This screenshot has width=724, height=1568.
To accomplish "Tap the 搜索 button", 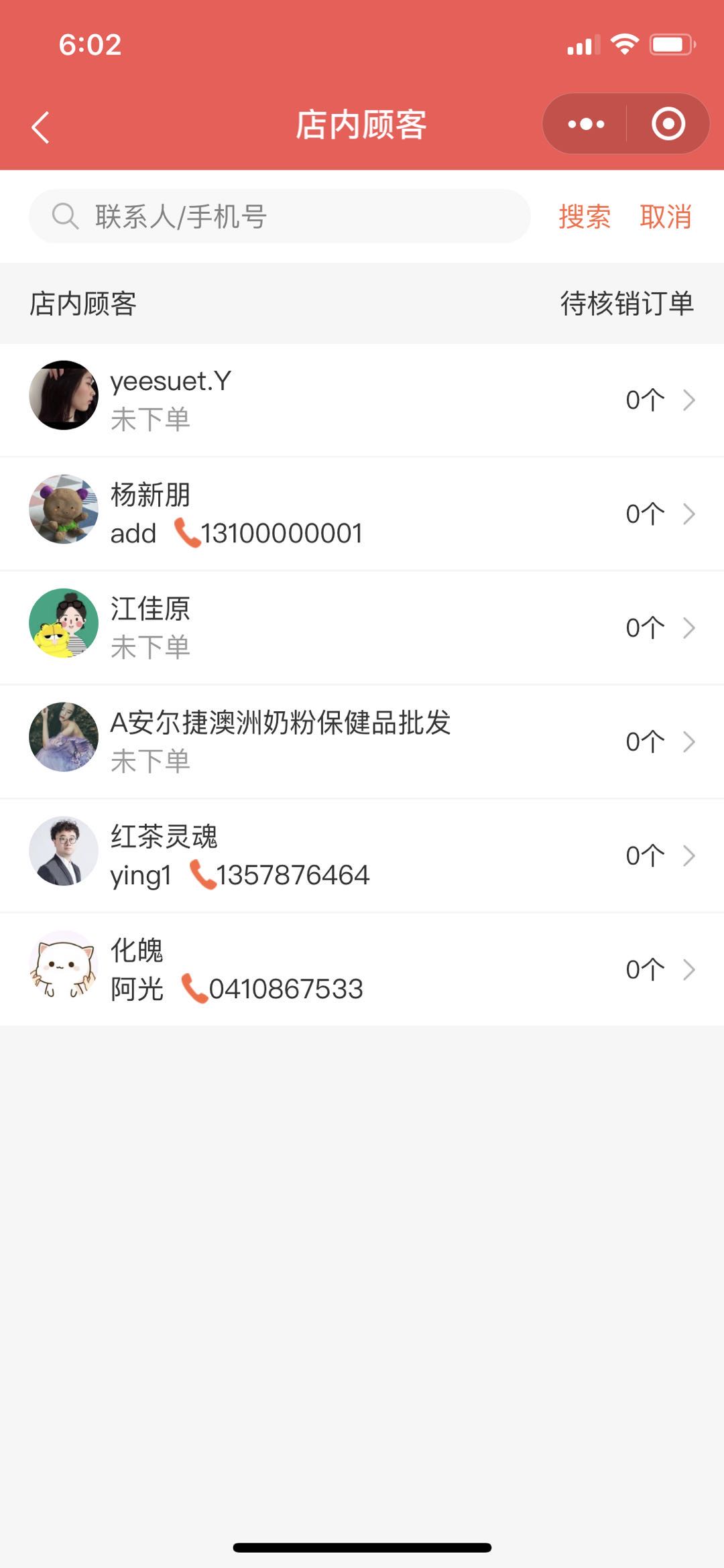I will pos(585,217).
